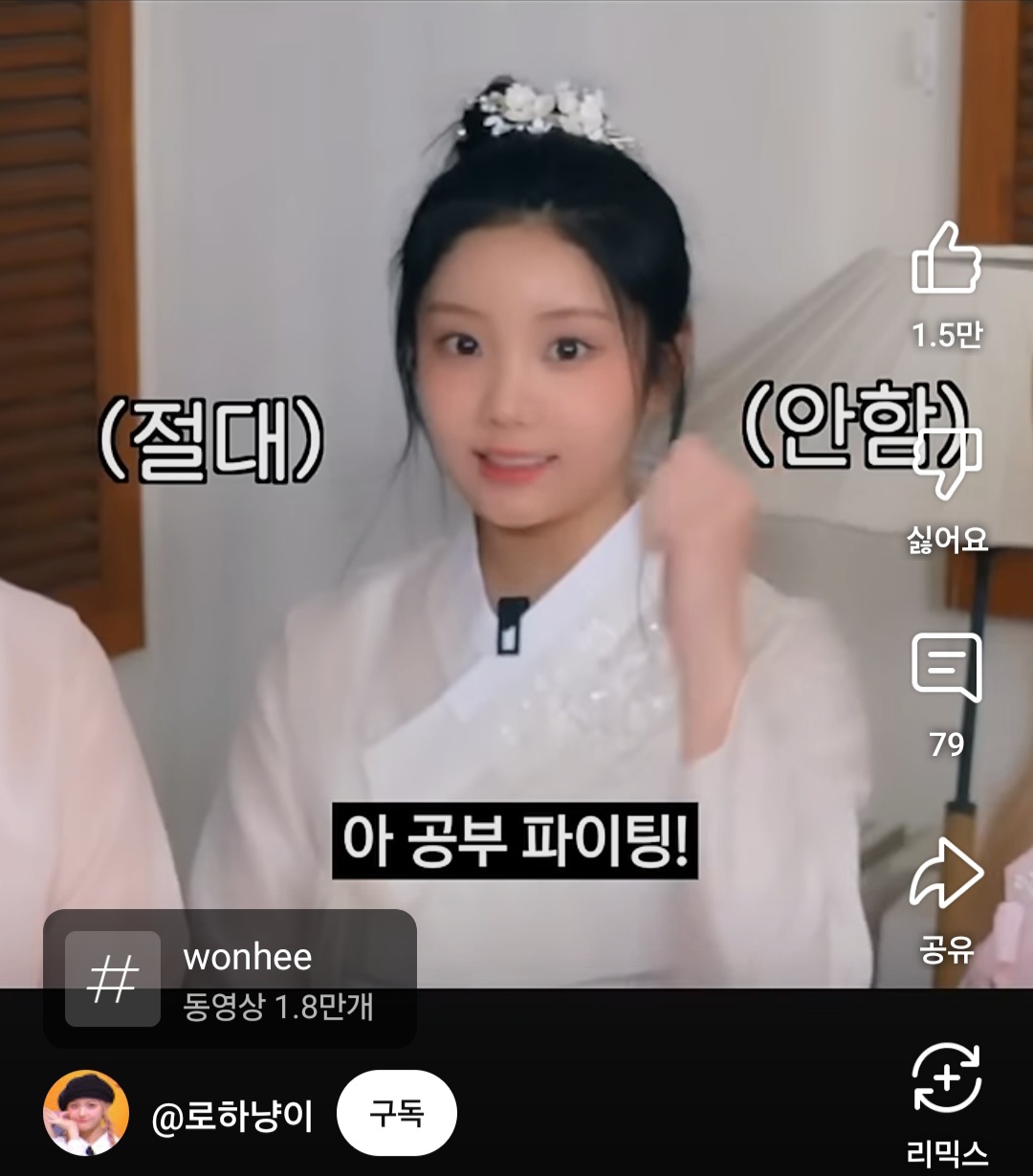1033x1176 pixels.
Task: Open the @로하냥이 channel avatar
Action: [x=86, y=1113]
